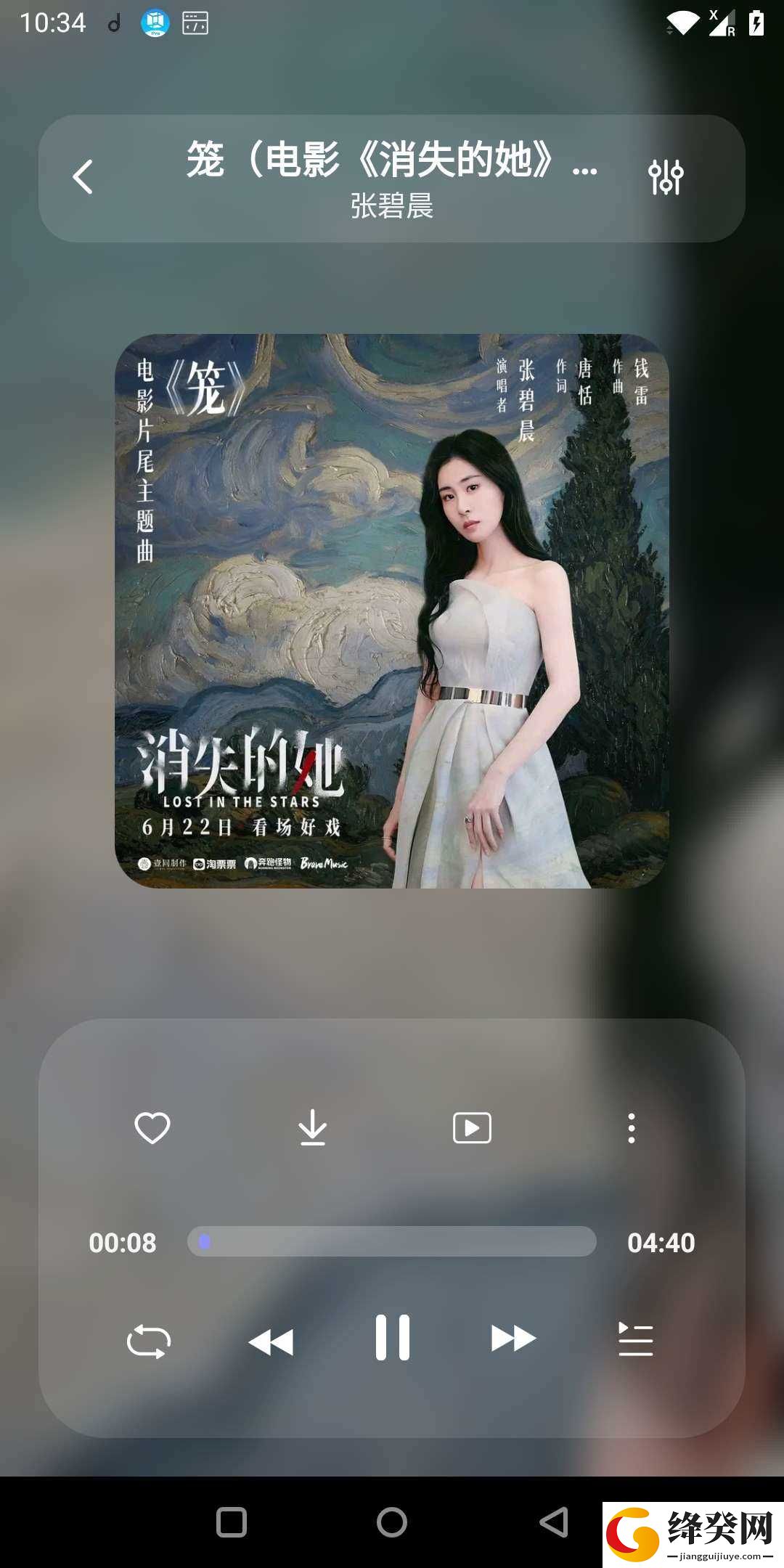Open the equalizer settings icon
The width and height of the screenshot is (784, 1568).
(666, 177)
